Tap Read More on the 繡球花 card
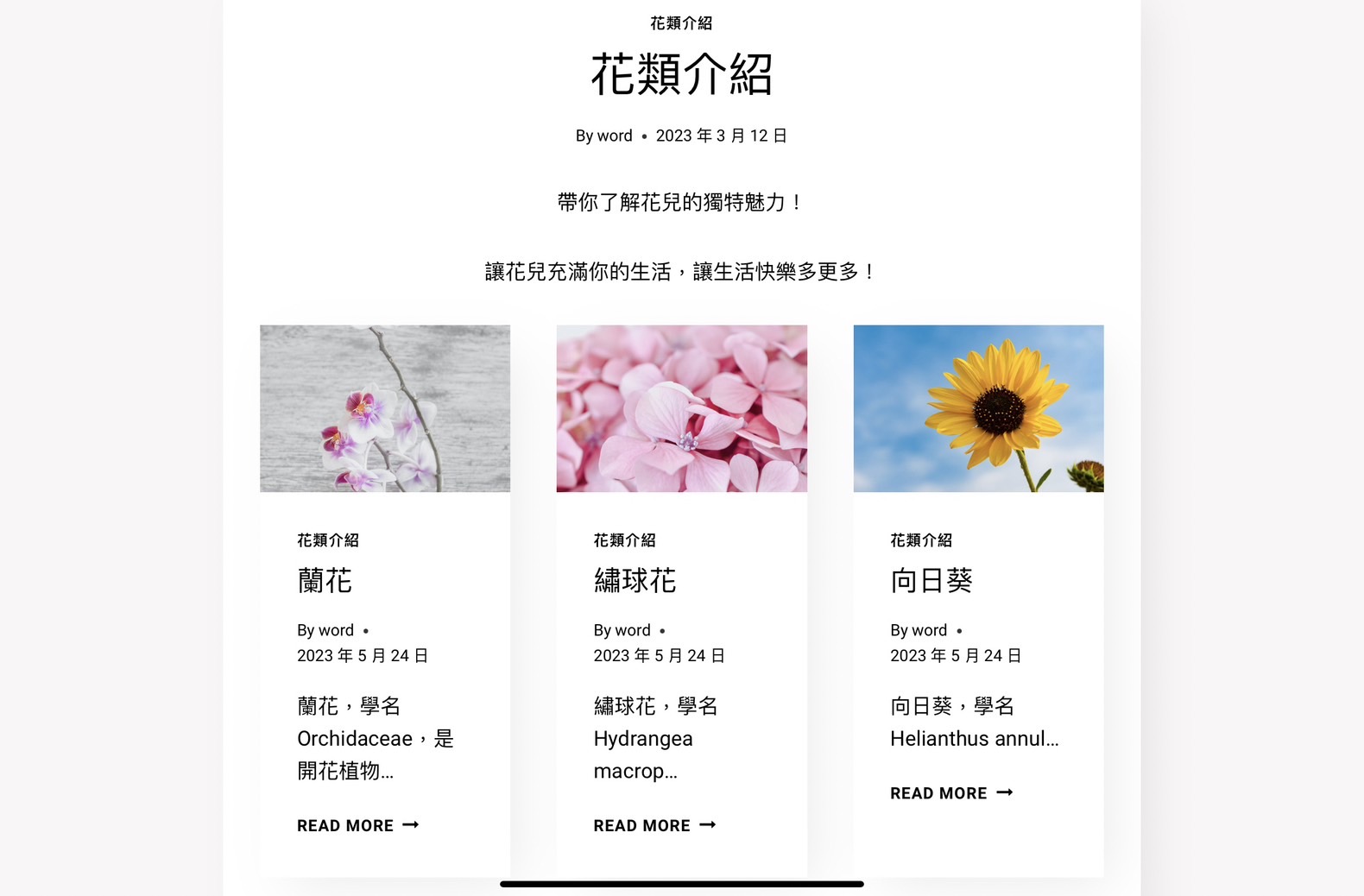Image resolution: width=1364 pixels, height=896 pixels. (654, 826)
